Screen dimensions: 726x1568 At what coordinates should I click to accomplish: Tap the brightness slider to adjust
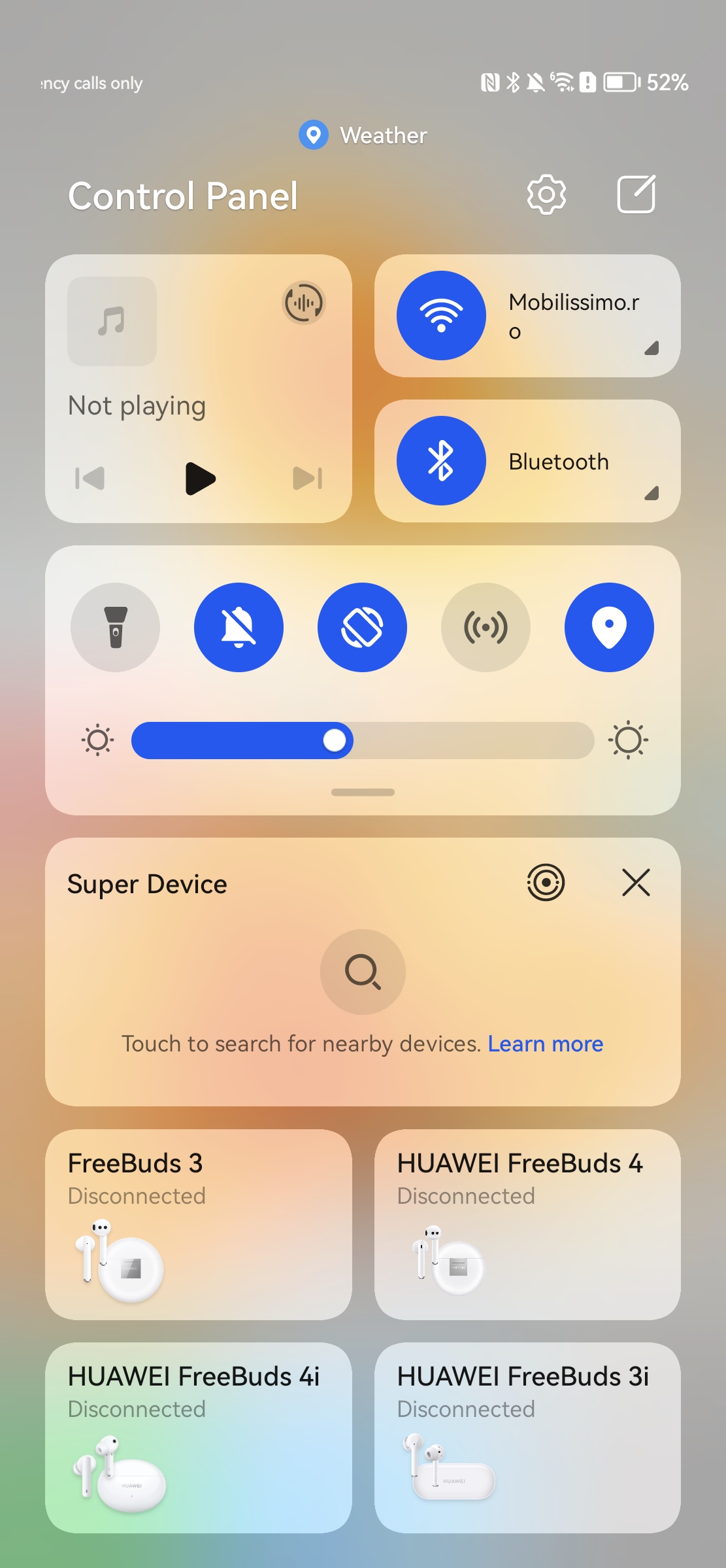[x=363, y=740]
